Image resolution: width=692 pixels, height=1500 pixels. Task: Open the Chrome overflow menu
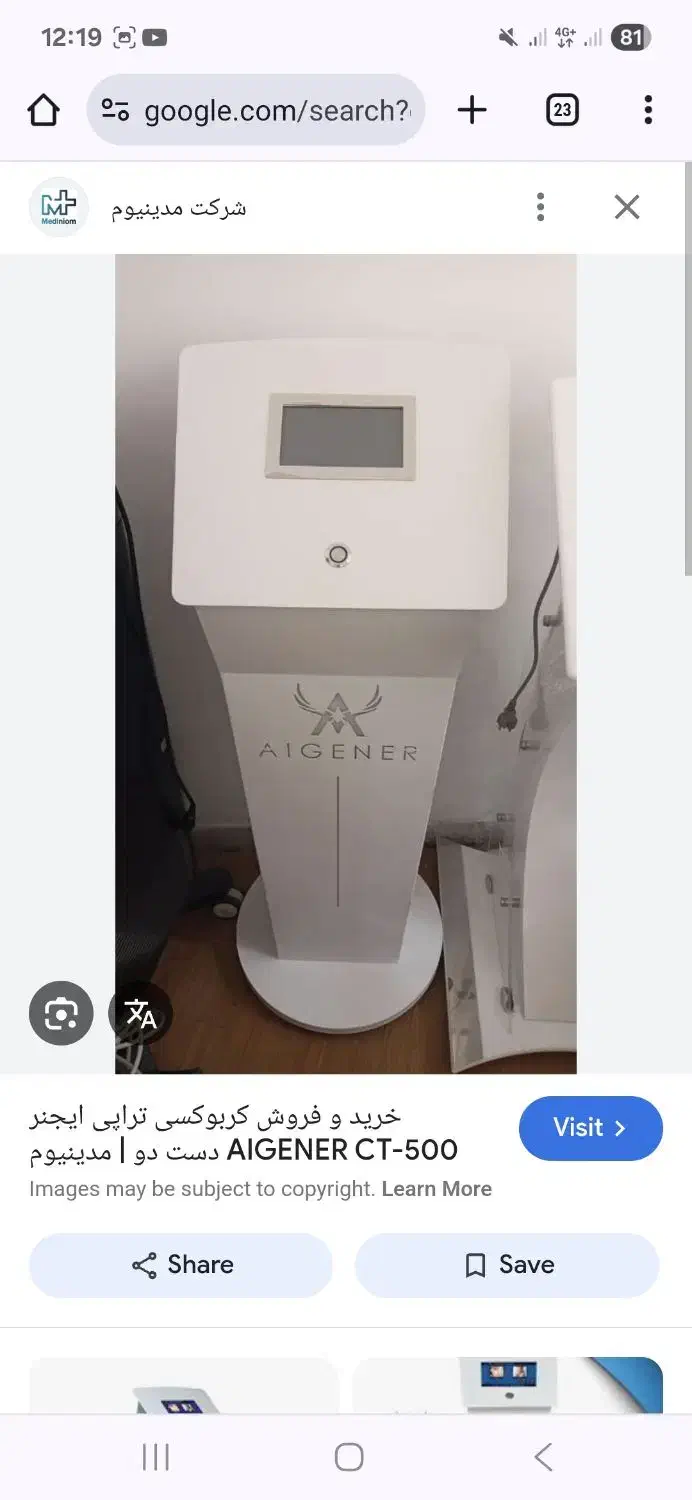coord(648,110)
